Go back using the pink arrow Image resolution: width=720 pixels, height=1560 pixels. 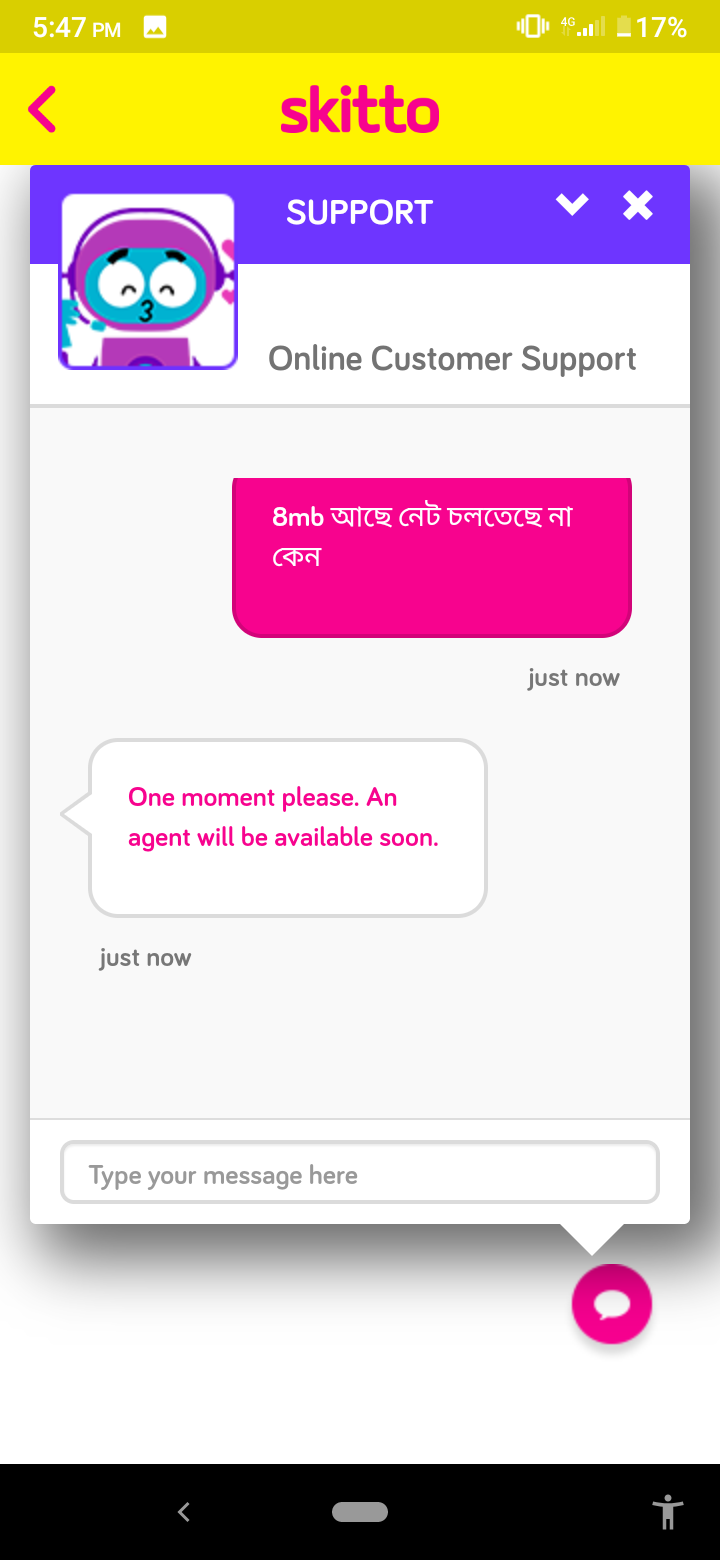tap(42, 110)
